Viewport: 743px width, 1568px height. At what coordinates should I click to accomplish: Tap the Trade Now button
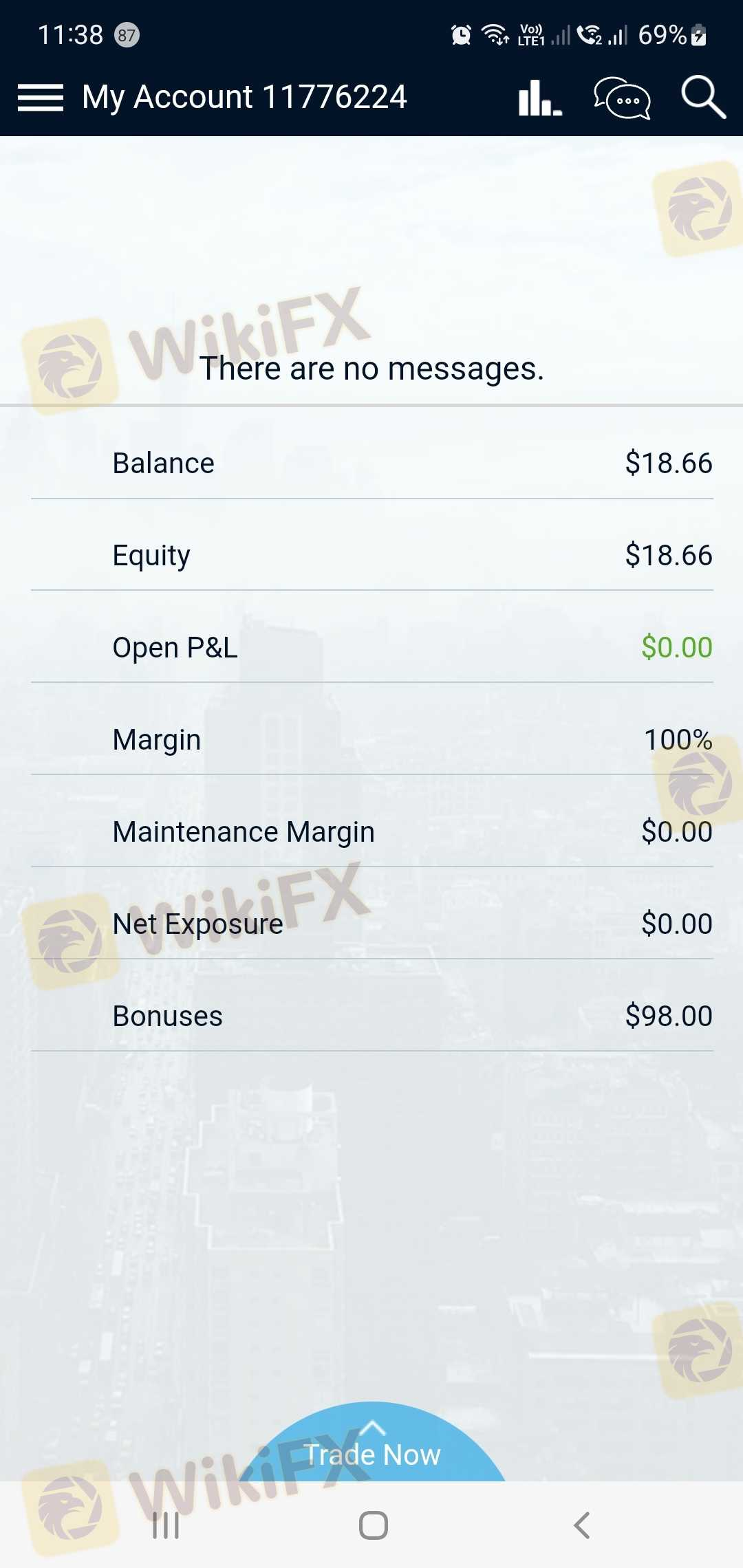(372, 1448)
